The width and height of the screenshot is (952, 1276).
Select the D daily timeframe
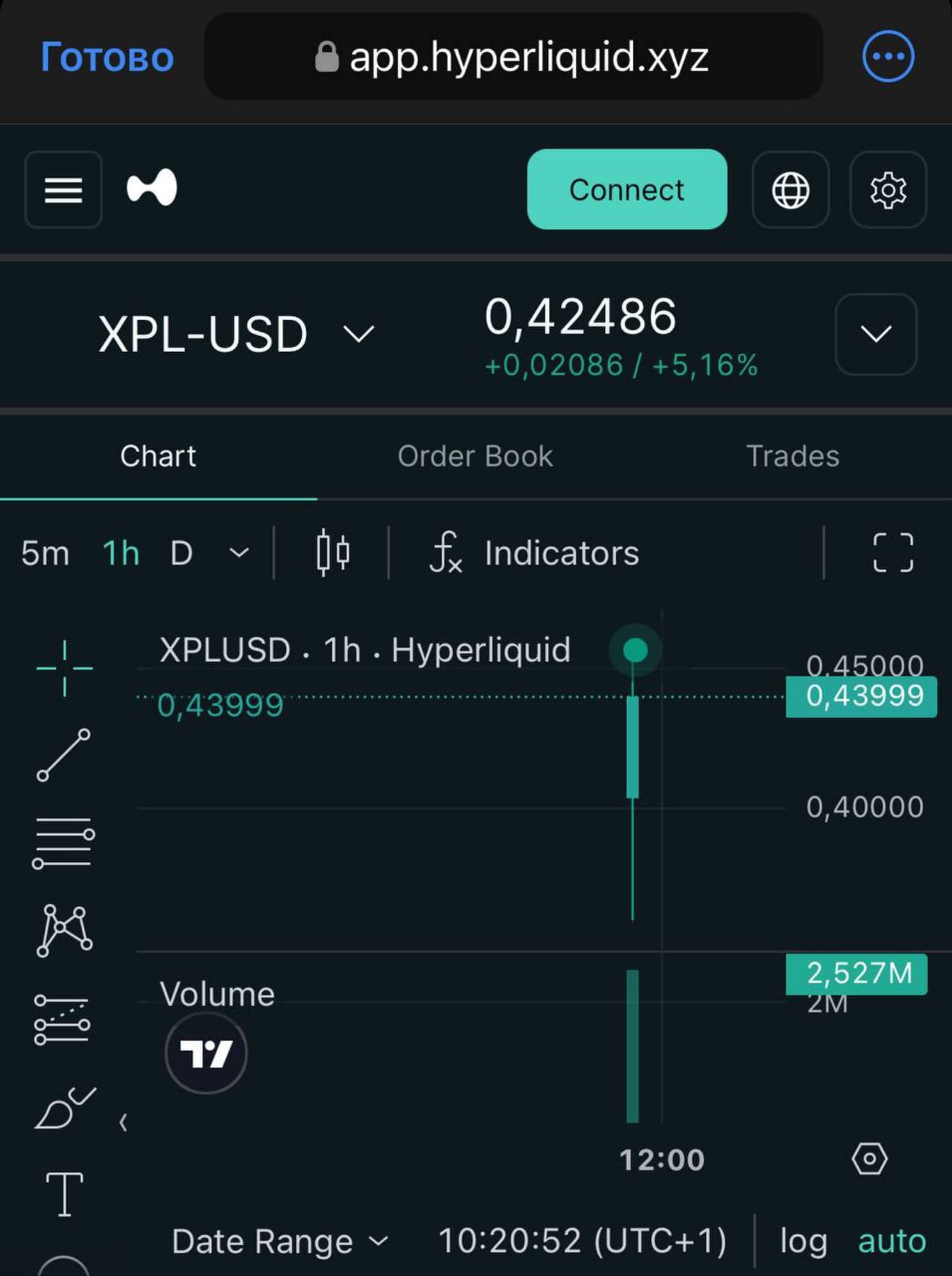coord(181,553)
